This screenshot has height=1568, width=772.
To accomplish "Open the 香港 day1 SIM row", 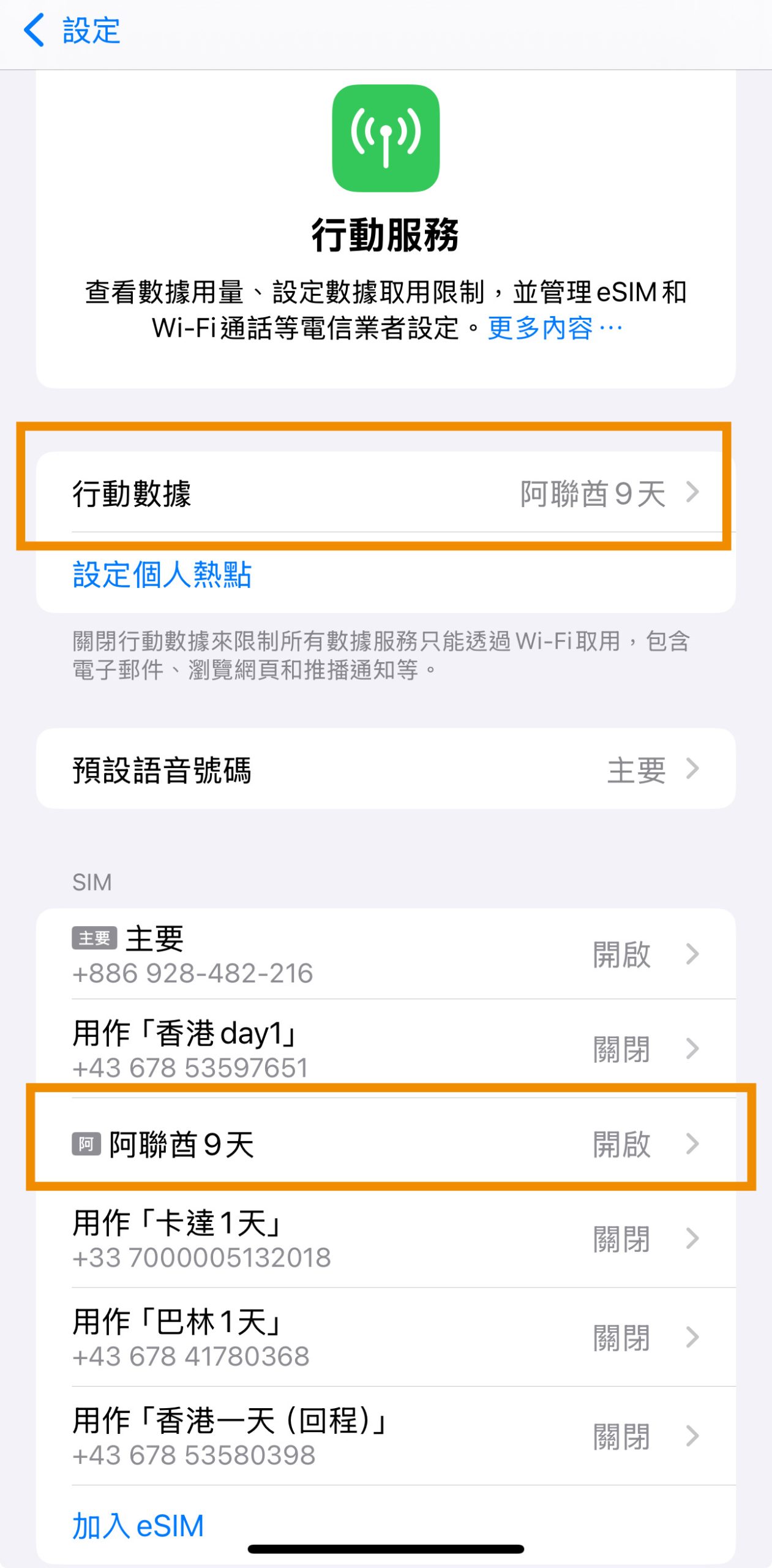I will 386,1048.
